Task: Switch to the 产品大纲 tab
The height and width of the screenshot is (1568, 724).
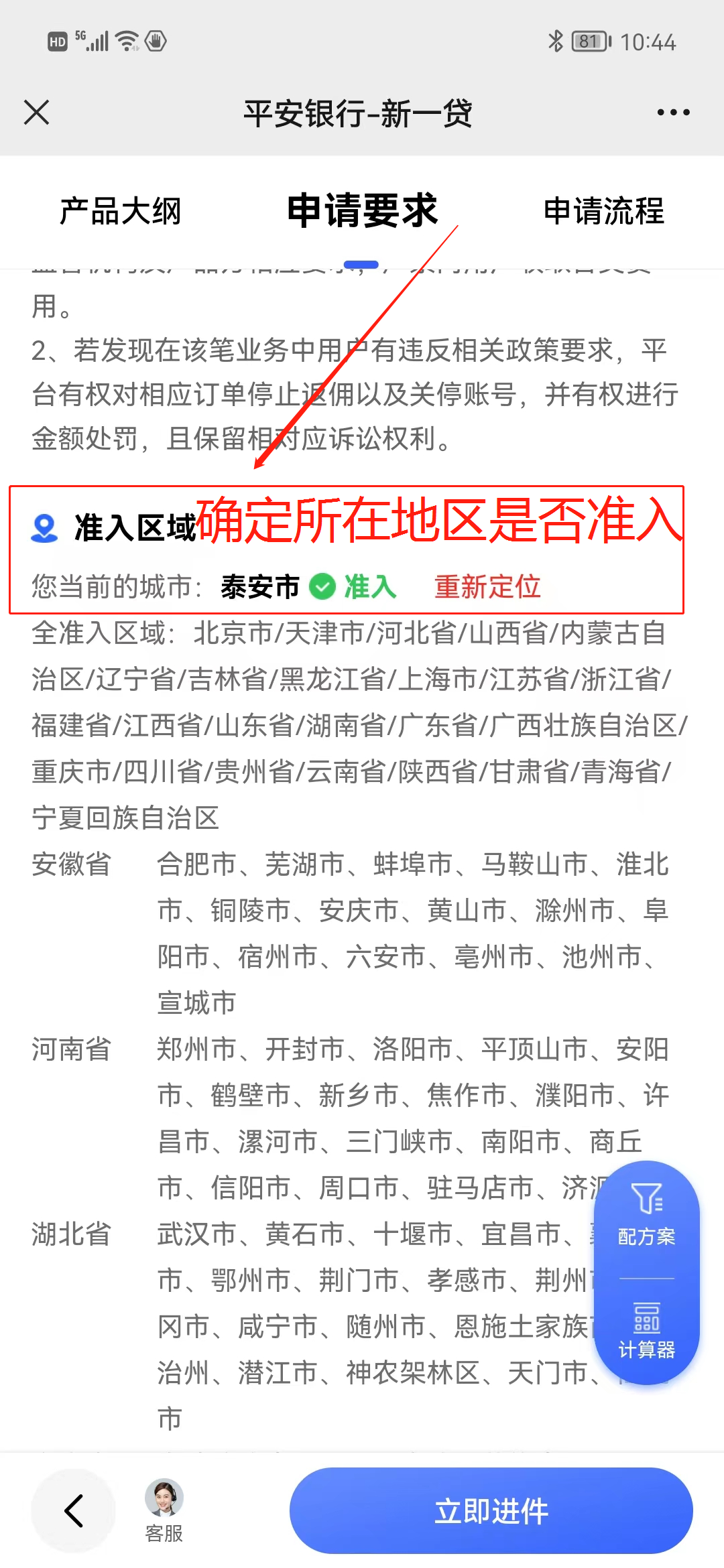Action: (x=121, y=212)
